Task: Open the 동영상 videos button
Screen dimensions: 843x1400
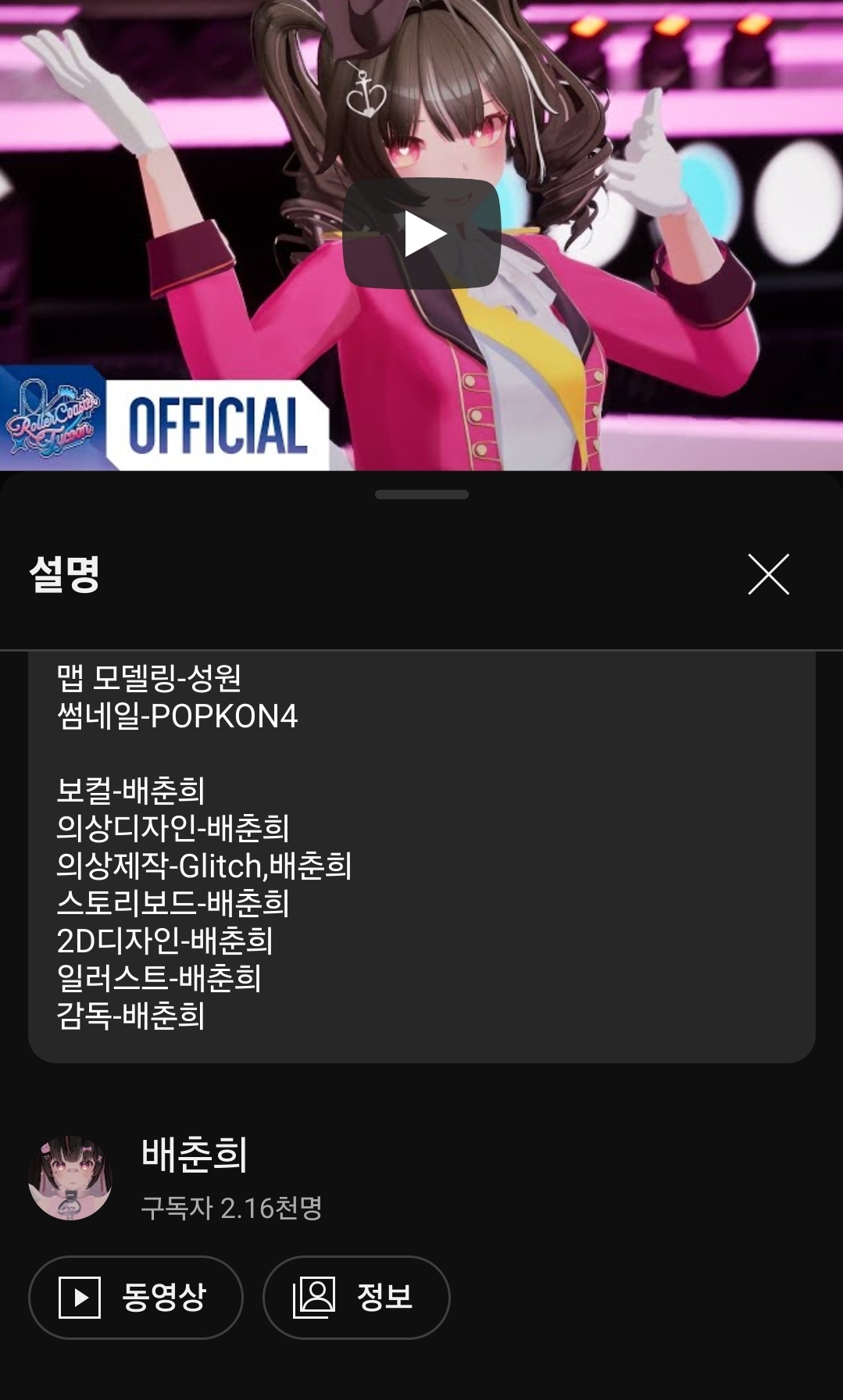Action: tap(136, 1297)
